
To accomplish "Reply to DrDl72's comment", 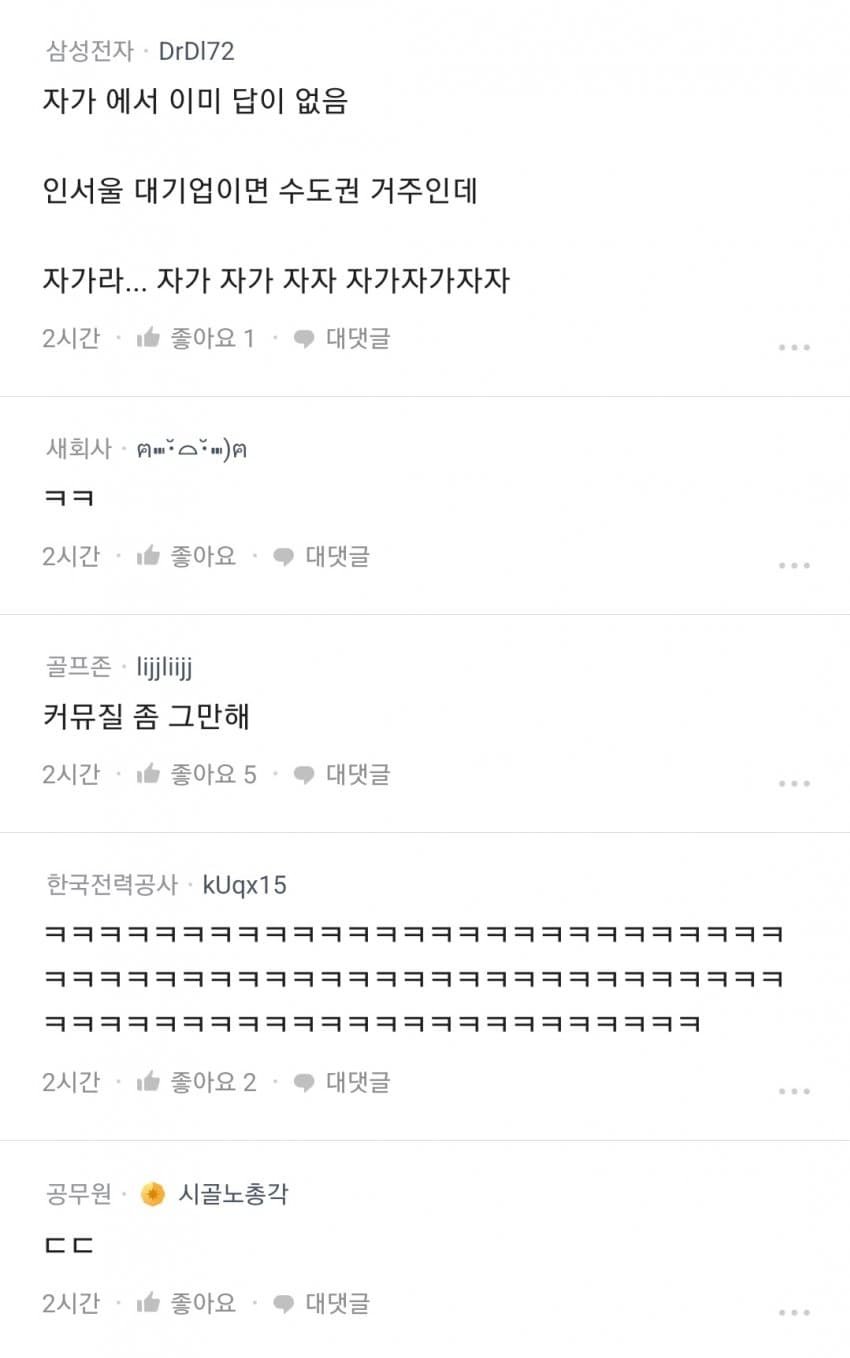I will [x=341, y=339].
